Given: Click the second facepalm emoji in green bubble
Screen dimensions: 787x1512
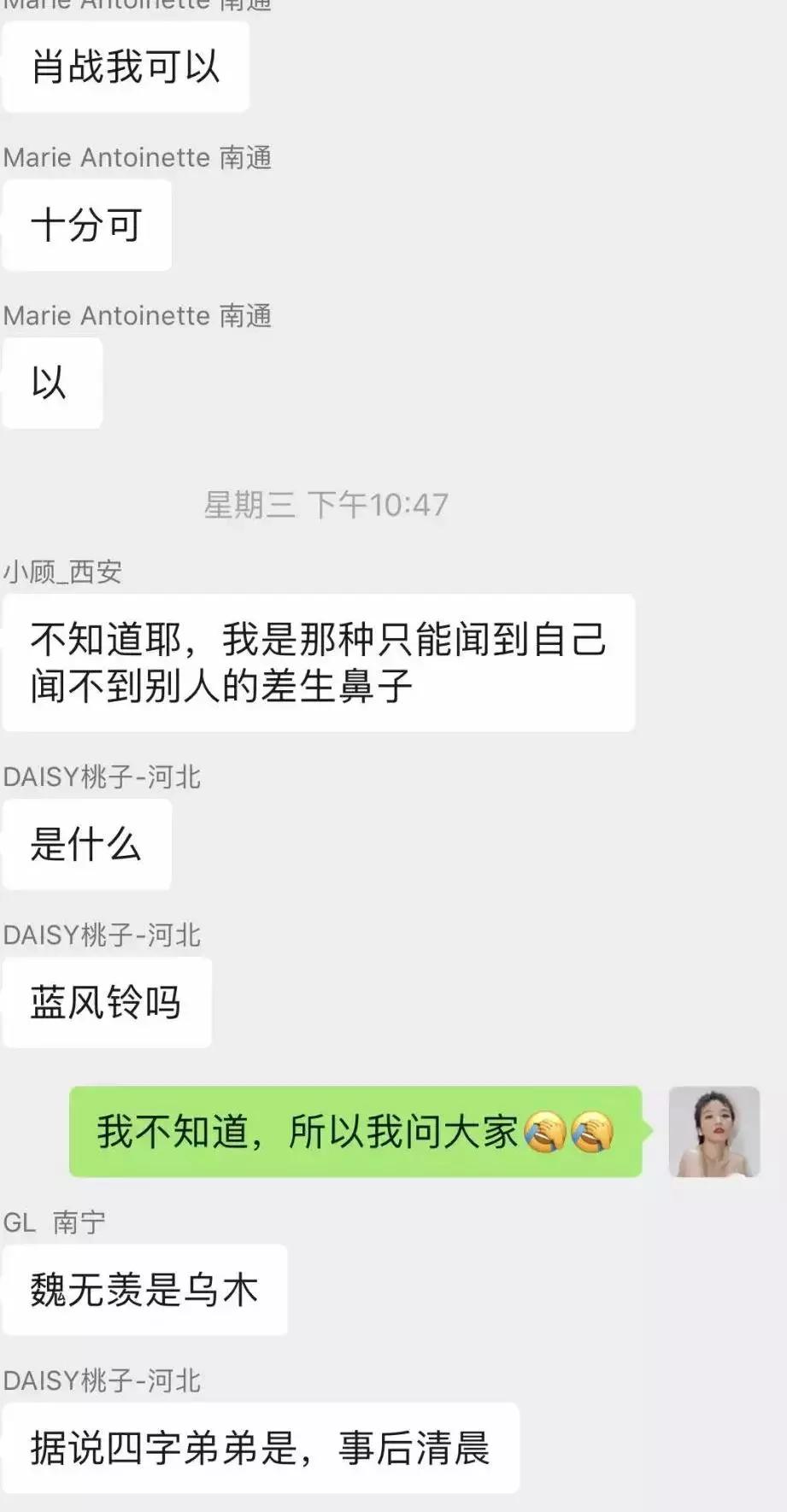Looking at the screenshot, I should pyautogui.click(x=592, y=1132).
